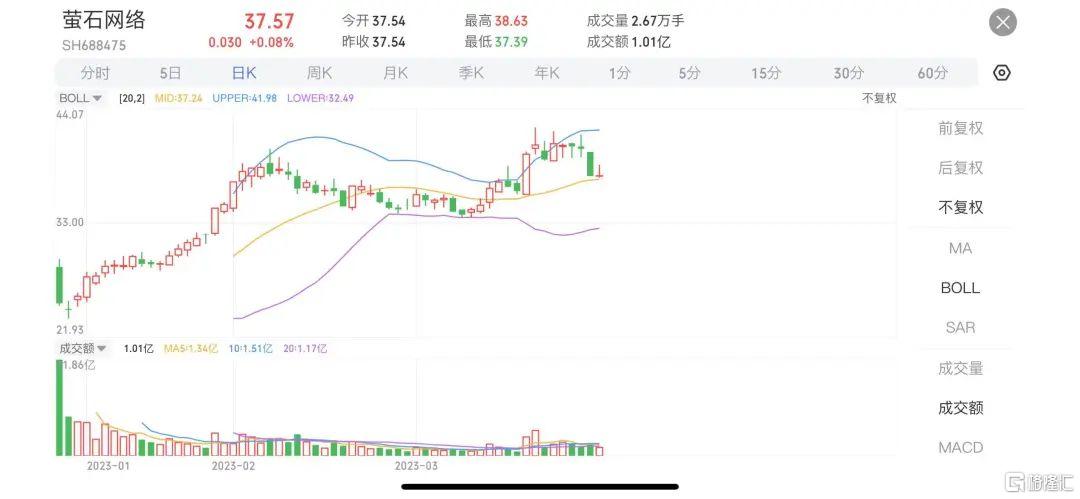Open chart settings gear icon
Image resolution: width=1080 pixels, height=499 pixels.
1002,73
